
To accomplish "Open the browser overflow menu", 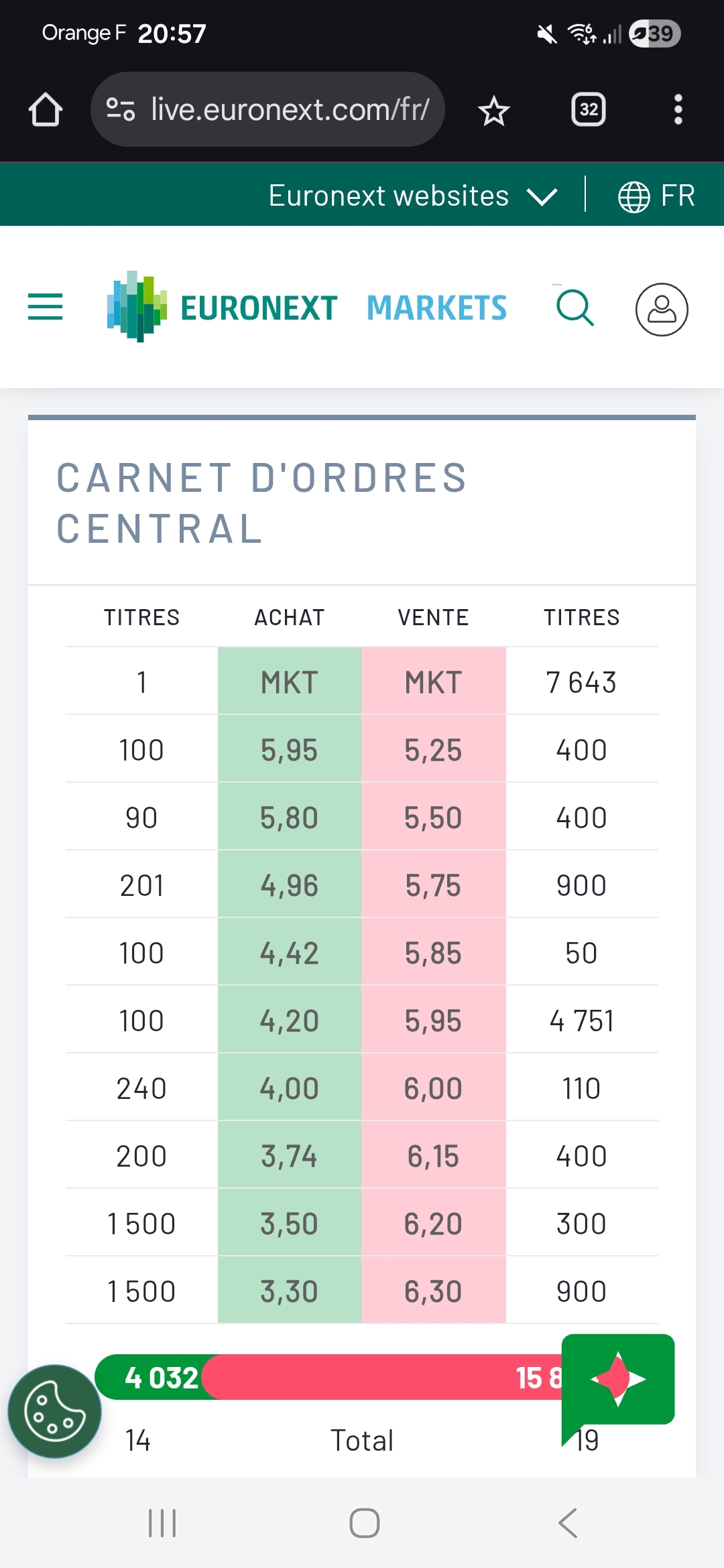I will tap(678, 109).
